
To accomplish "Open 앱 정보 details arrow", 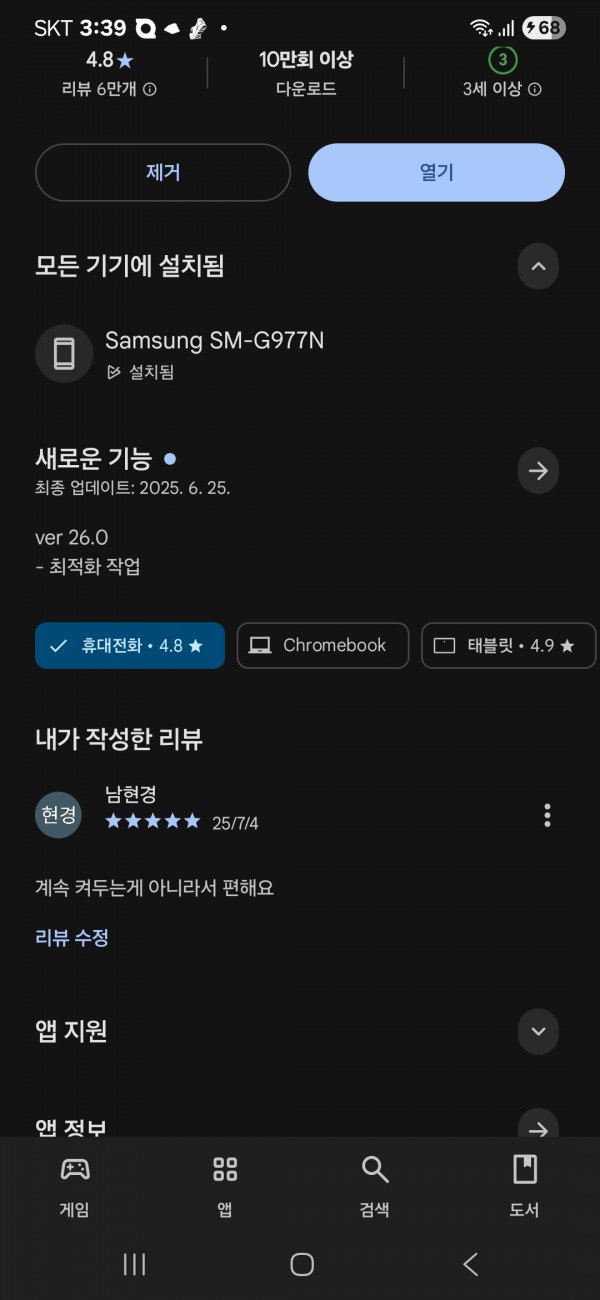I will (538, 1126).
